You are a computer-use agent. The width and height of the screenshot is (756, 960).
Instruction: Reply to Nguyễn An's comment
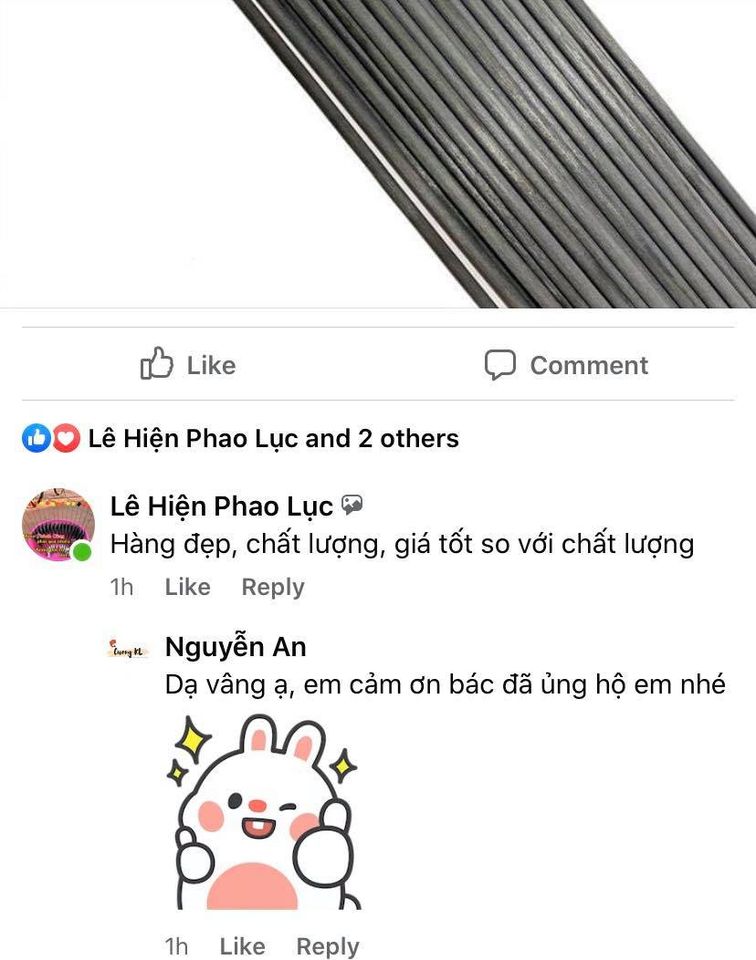click(x=327, y=946)
